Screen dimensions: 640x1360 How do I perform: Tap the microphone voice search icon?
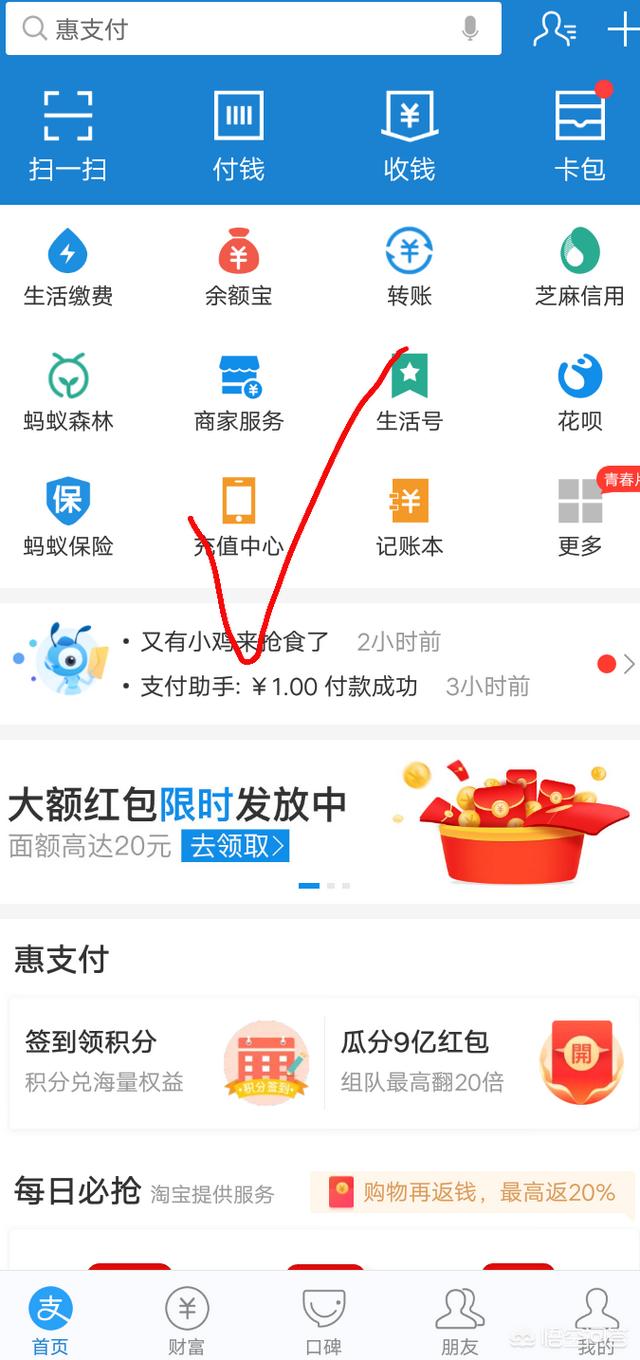470,29
